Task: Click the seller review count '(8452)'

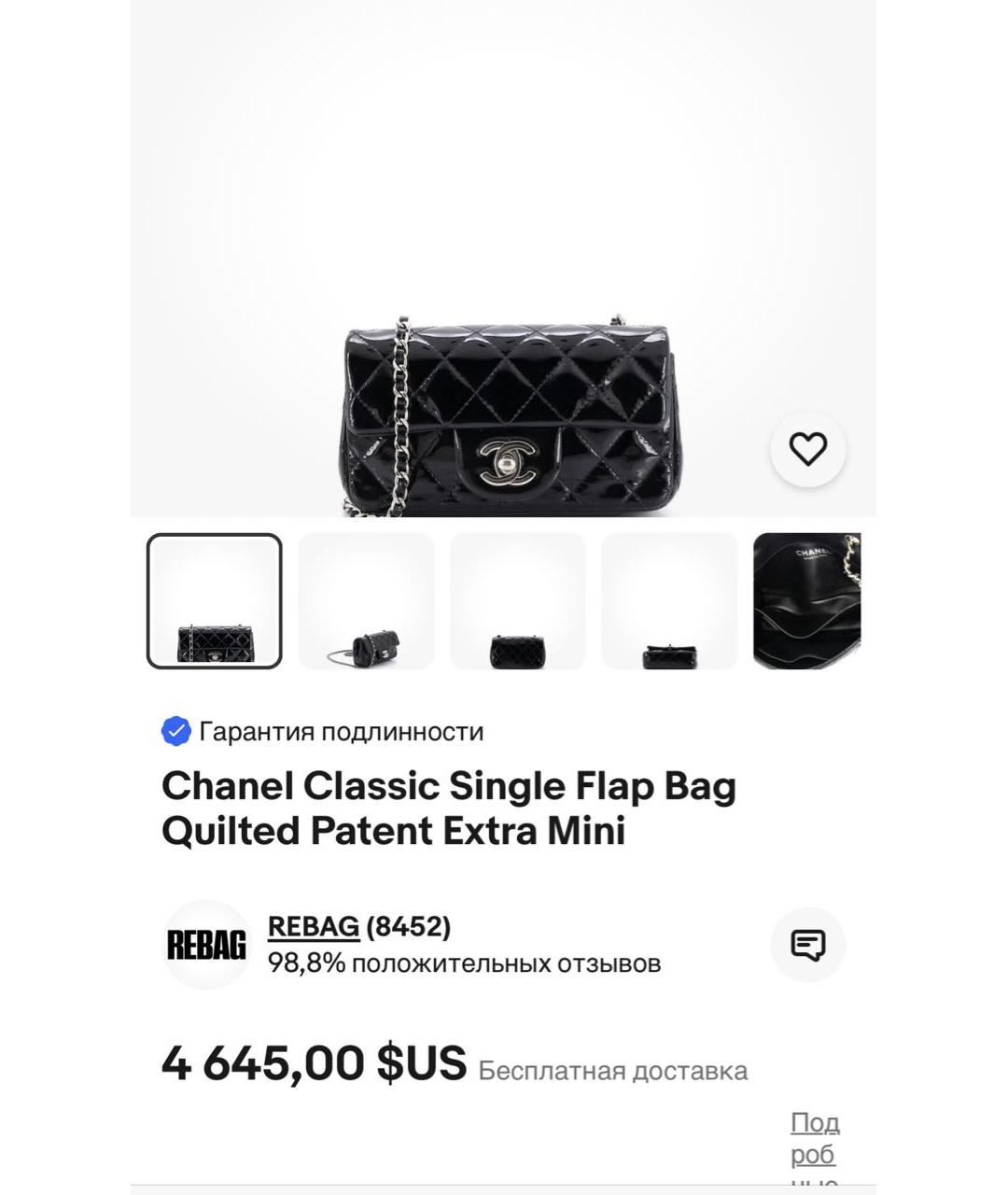Action: pyautogui.click(x=411, y=929)
